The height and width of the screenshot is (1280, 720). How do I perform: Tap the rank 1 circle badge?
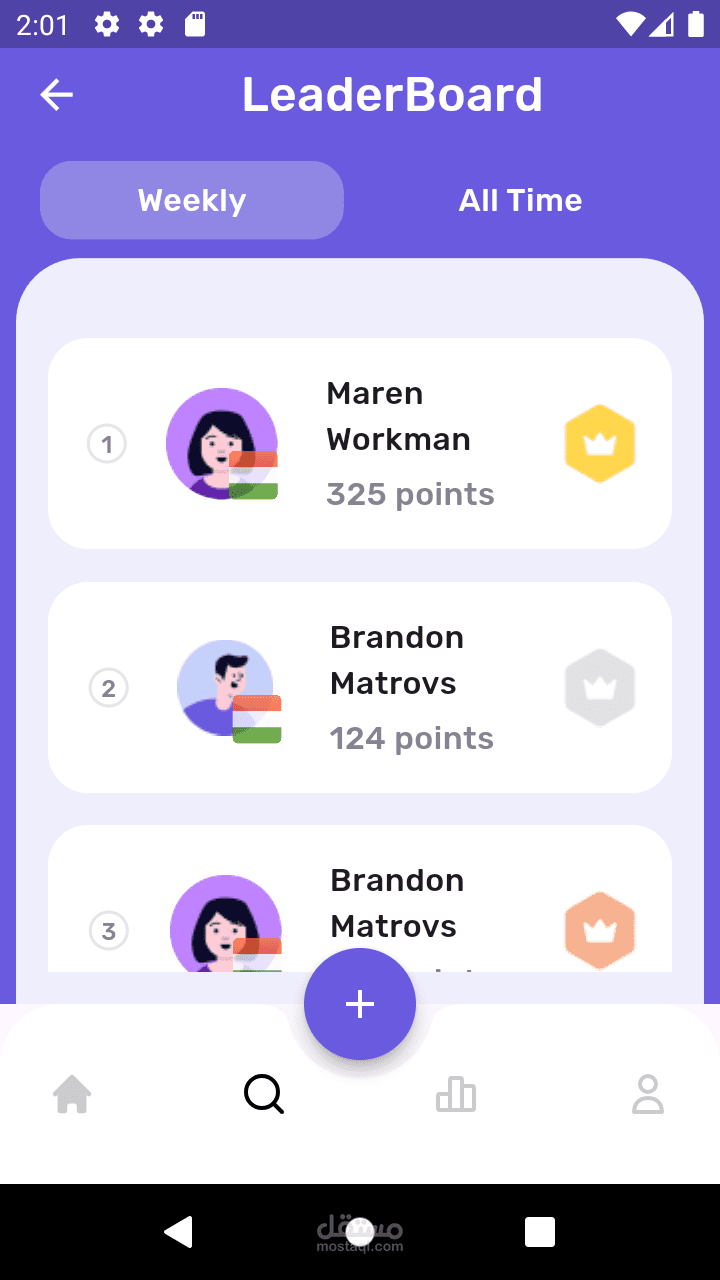(x=107, y=444)
